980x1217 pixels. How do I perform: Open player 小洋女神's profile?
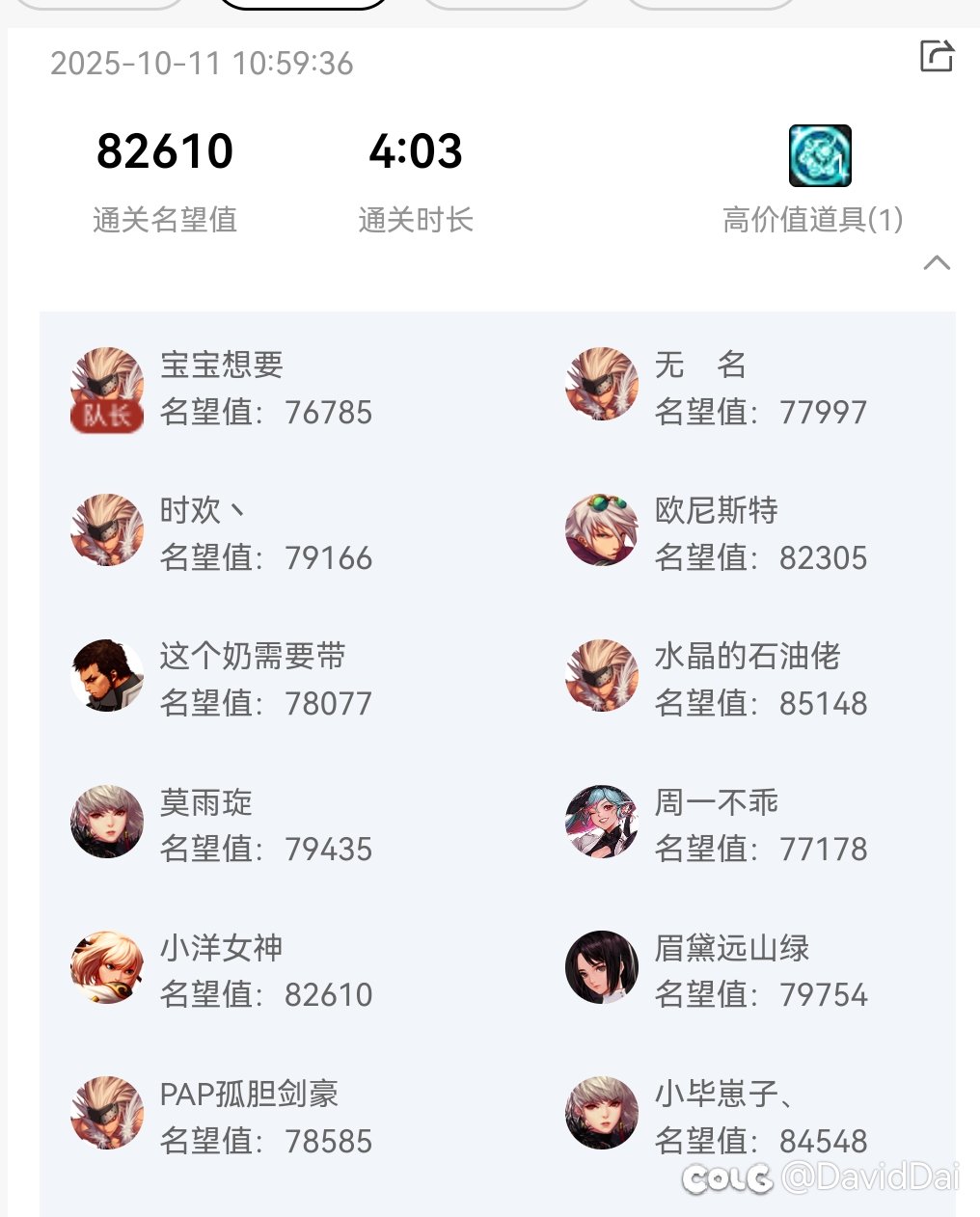[x=107, y=967]
